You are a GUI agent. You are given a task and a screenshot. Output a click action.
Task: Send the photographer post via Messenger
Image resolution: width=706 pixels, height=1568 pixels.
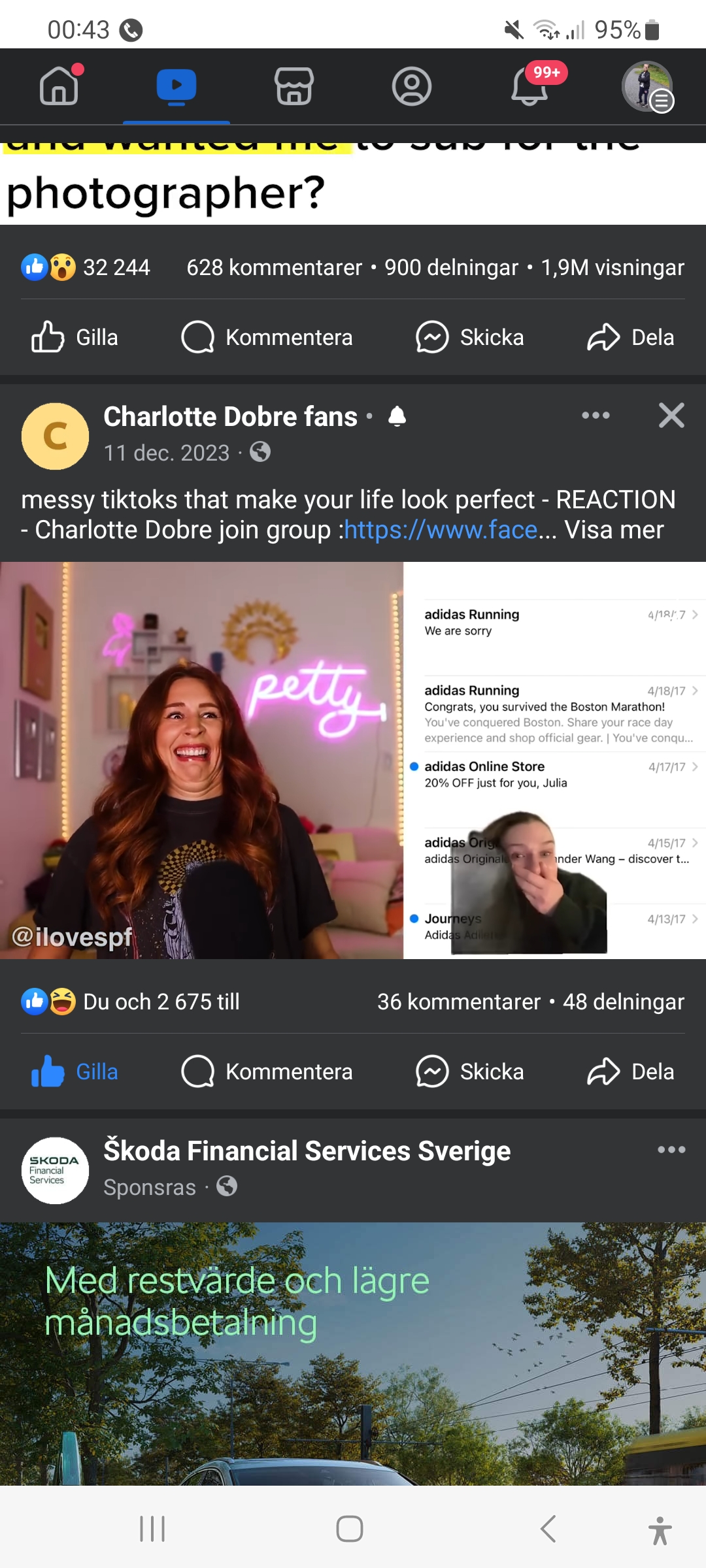tap(470, 337)
